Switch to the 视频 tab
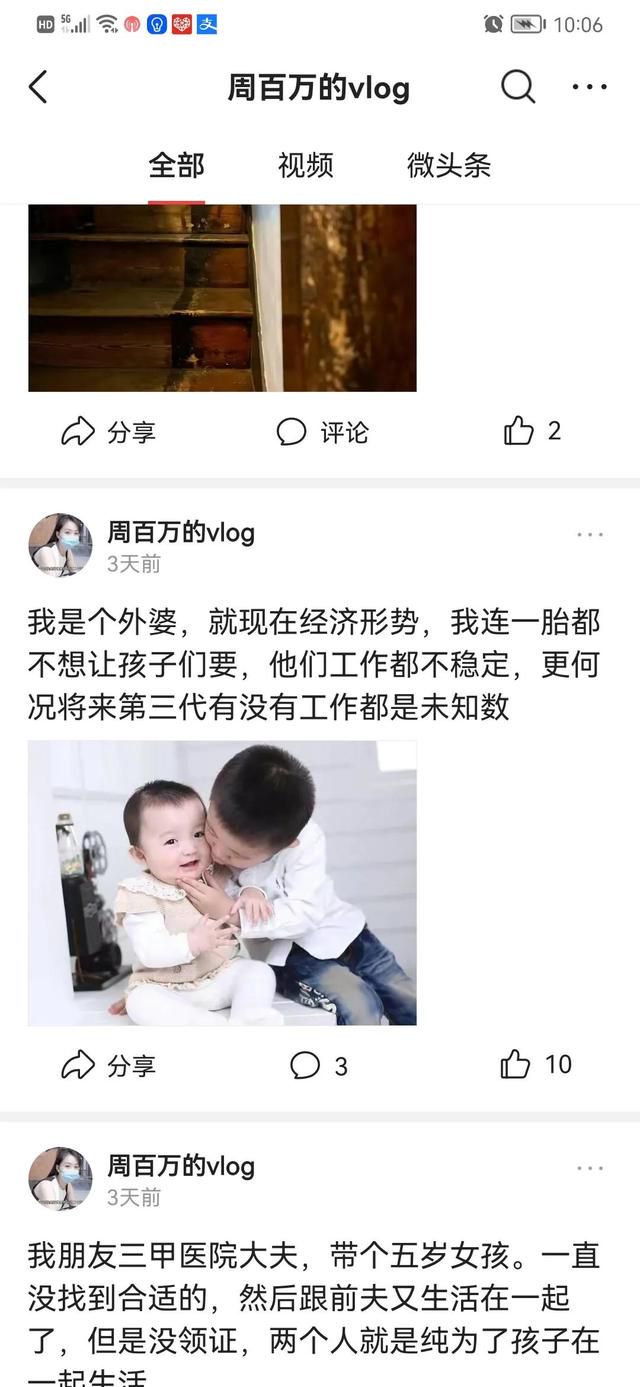This screenshot has width=640, height=1387. tap(305, 165)
